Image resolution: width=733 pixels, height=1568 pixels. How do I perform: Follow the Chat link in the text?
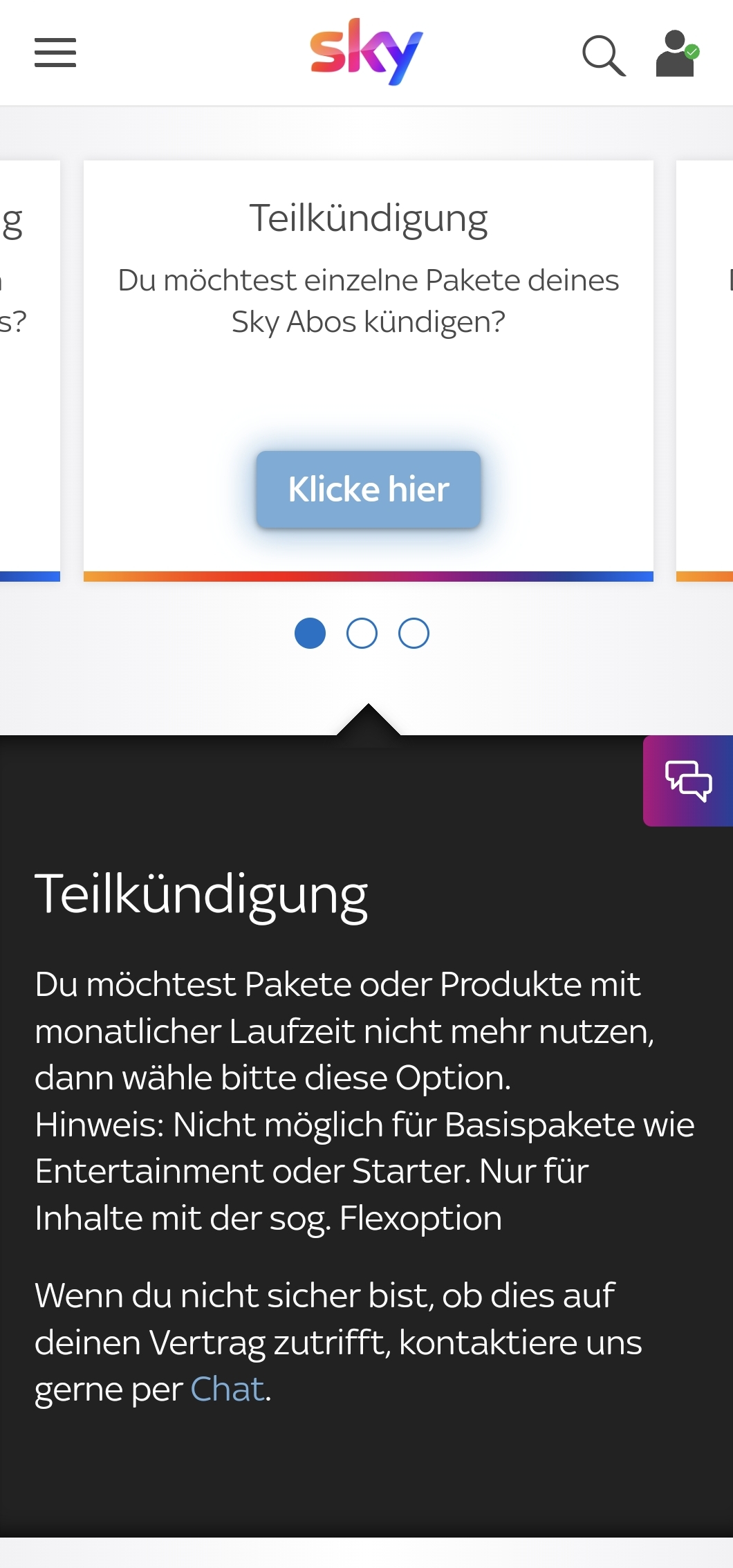point(228,1389)
